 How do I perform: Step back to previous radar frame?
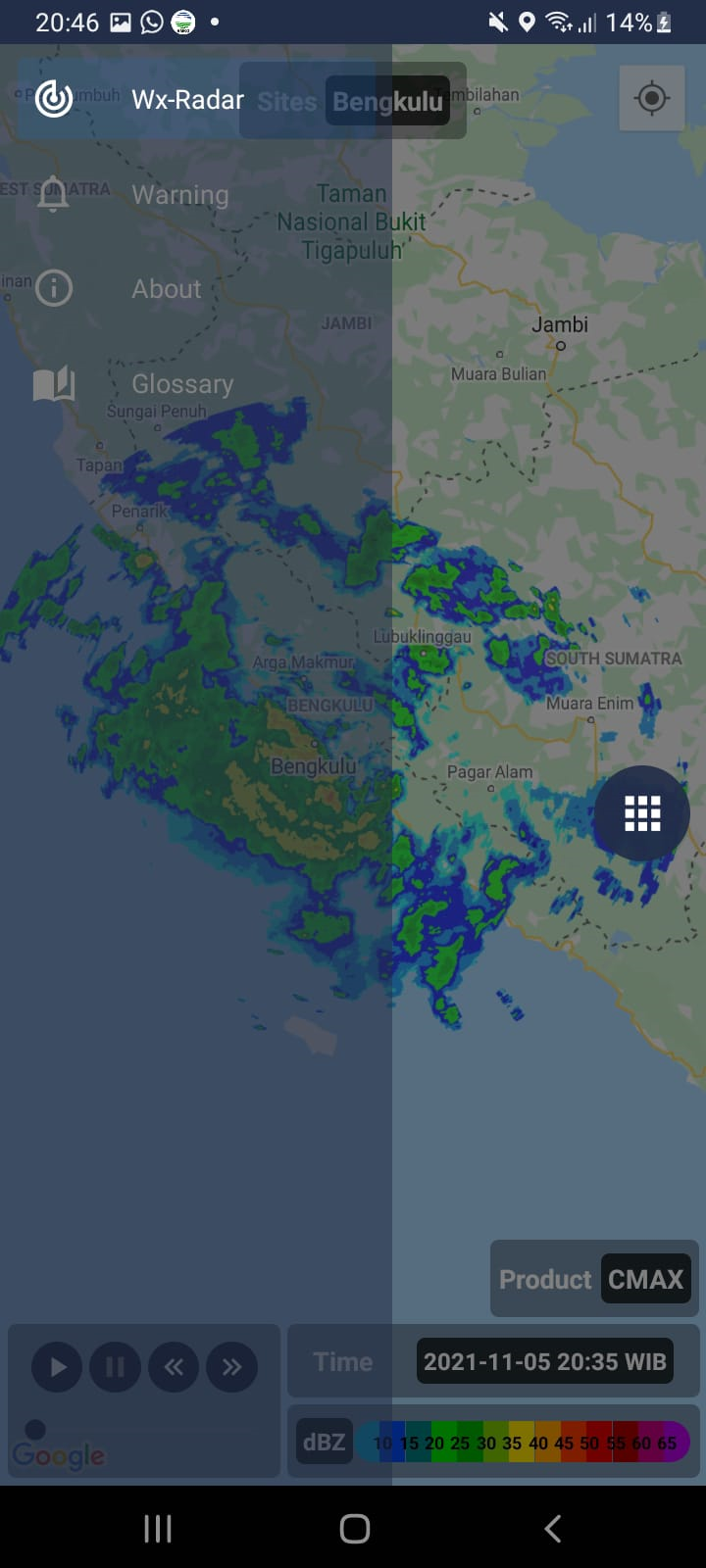coord(174,1366)
